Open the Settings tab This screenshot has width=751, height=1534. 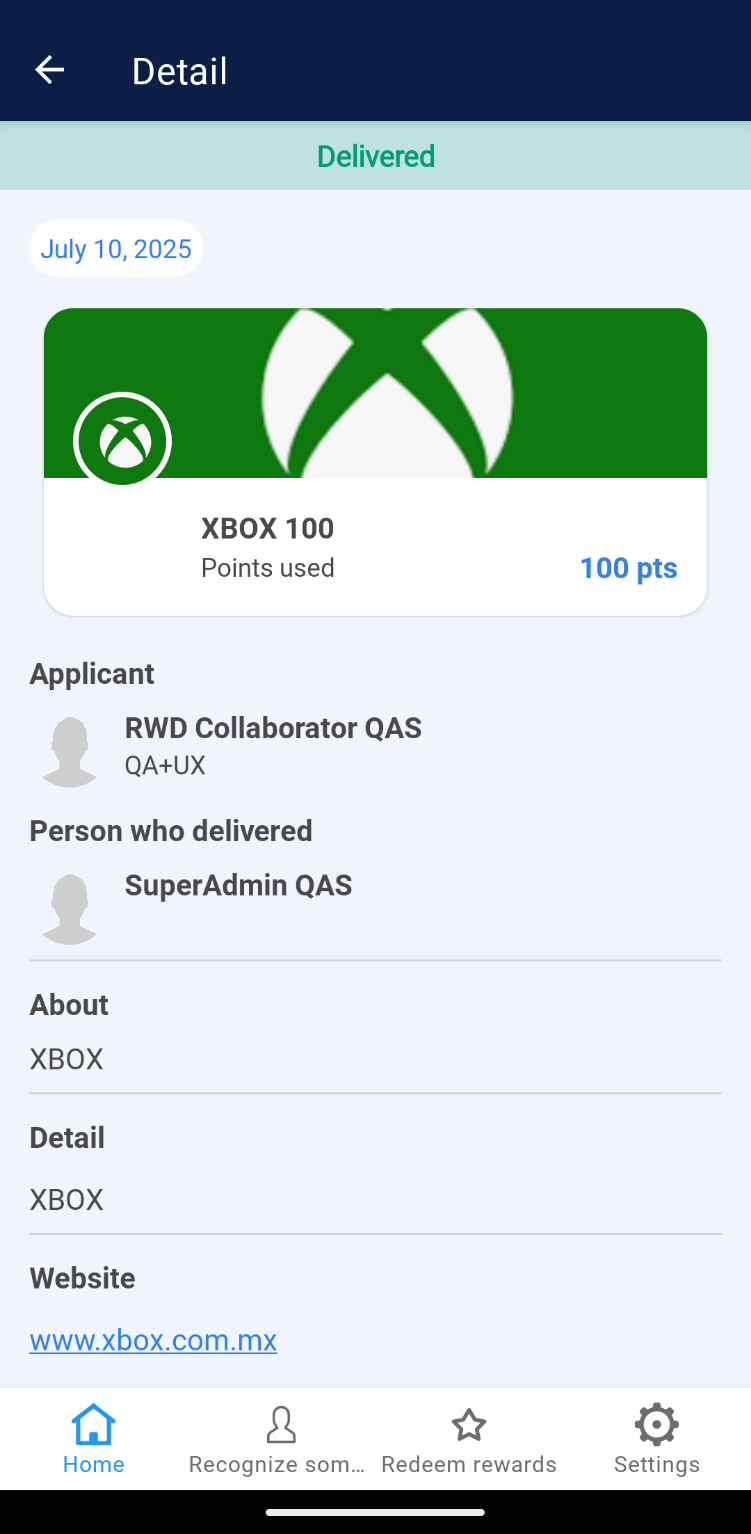(656, 1439)
